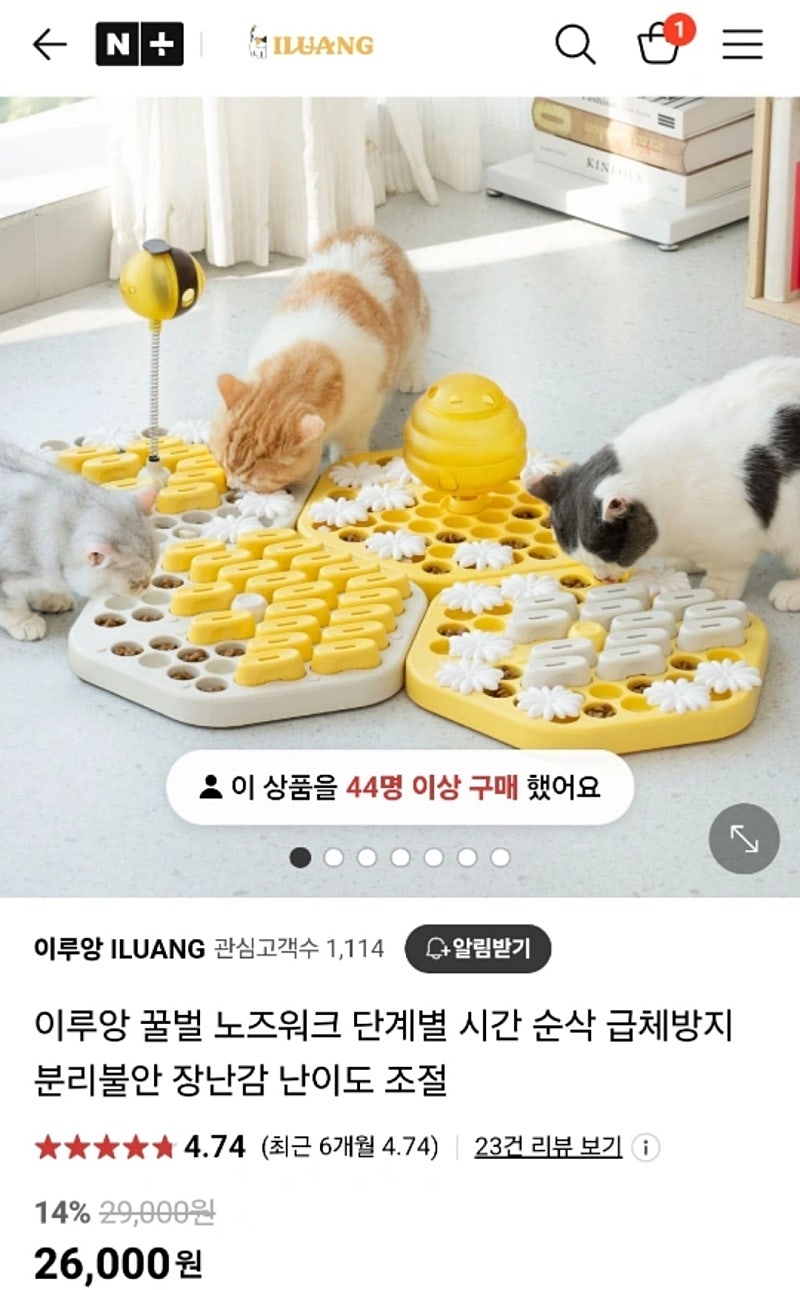
Task: Jump to the second image indicator dot
Action: pyautogui.click(x=333, y=857)
